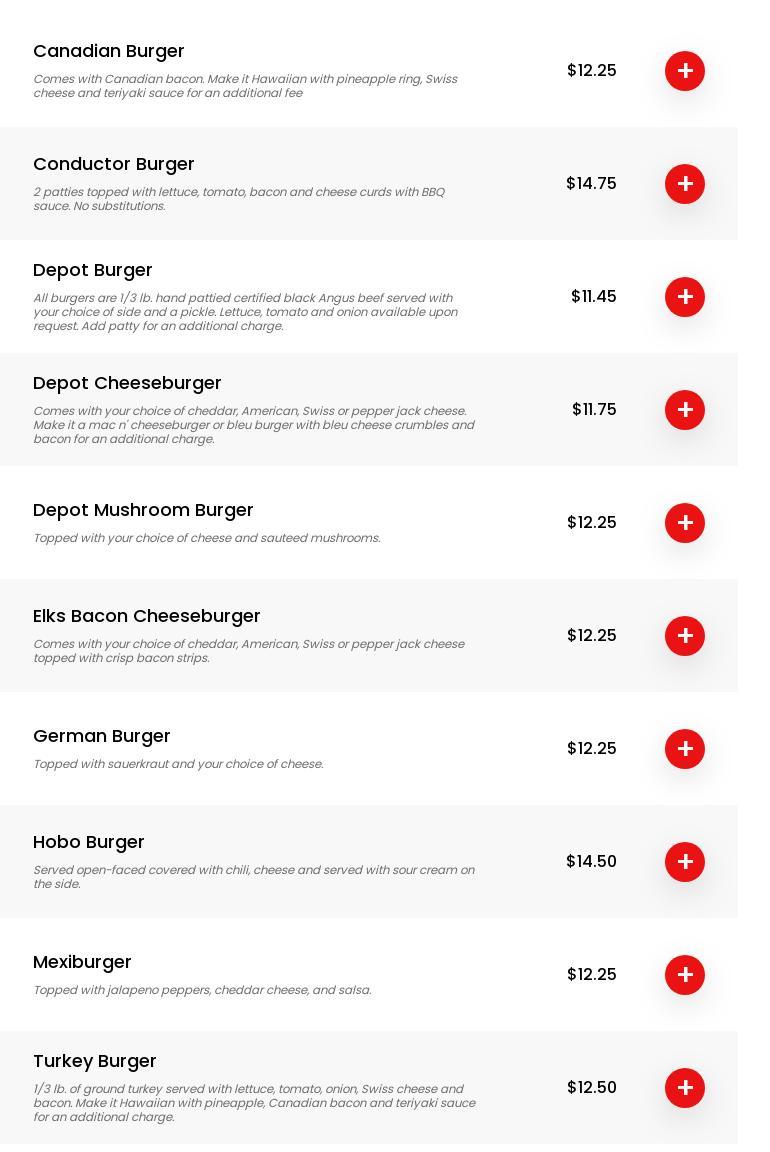Select the plus button for Hobo Burger

685,862
